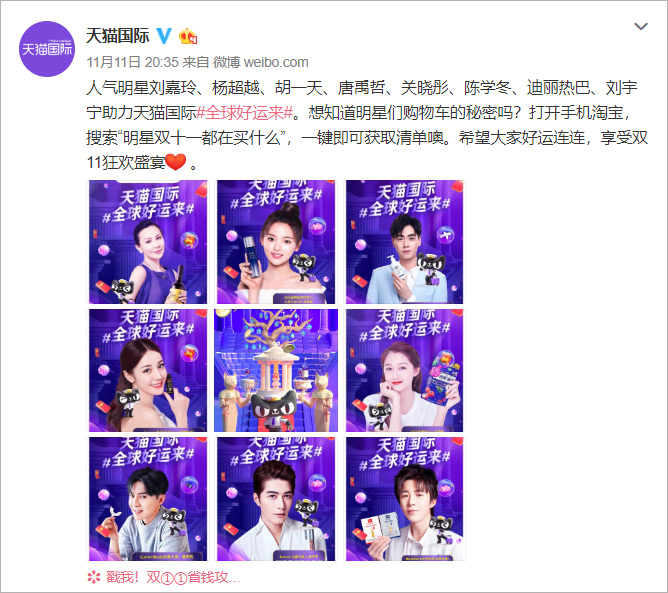View the first photo in the middle row

coord(148,369)
